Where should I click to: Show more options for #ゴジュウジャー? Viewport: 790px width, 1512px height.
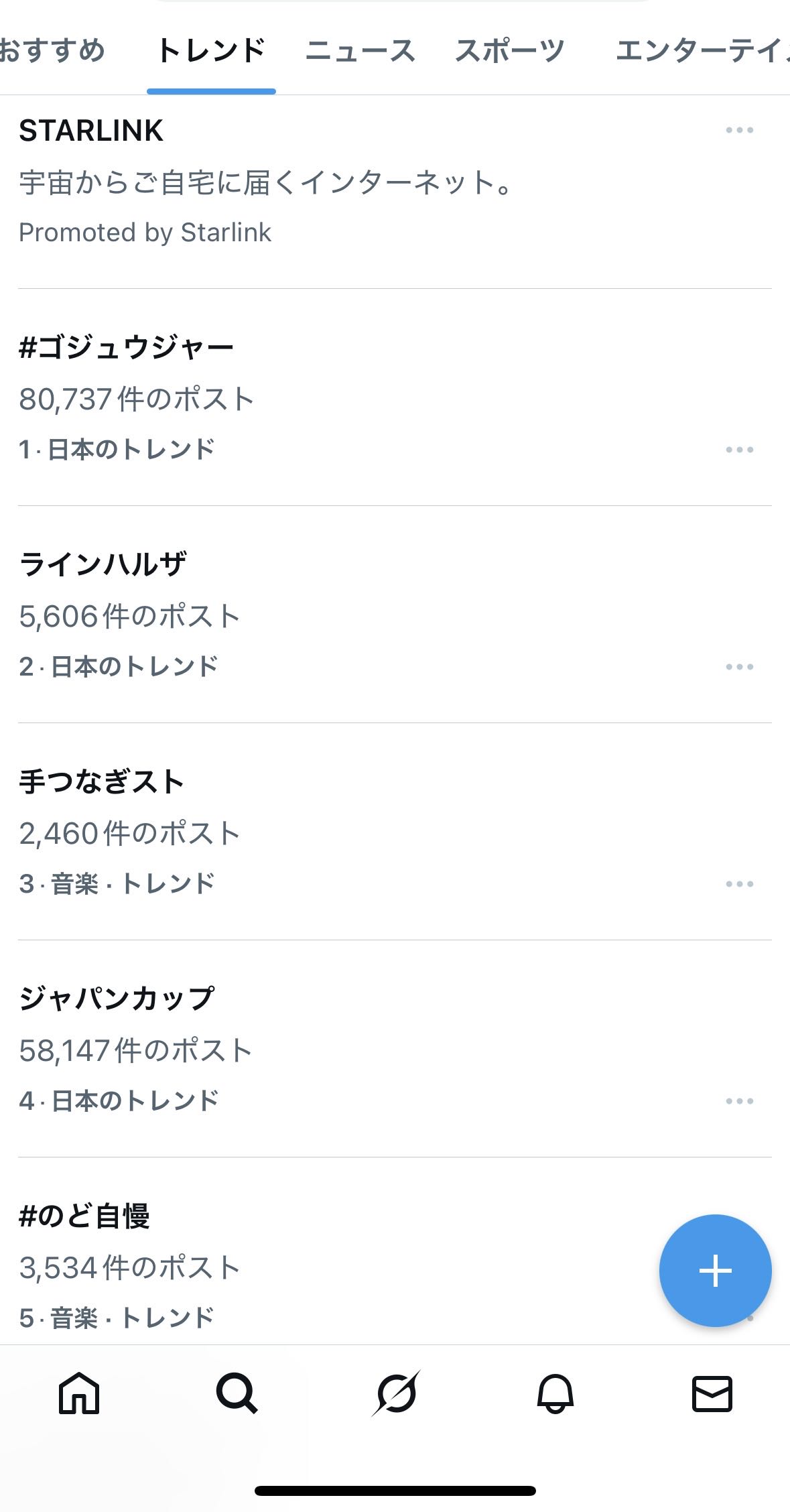[739, 450]
